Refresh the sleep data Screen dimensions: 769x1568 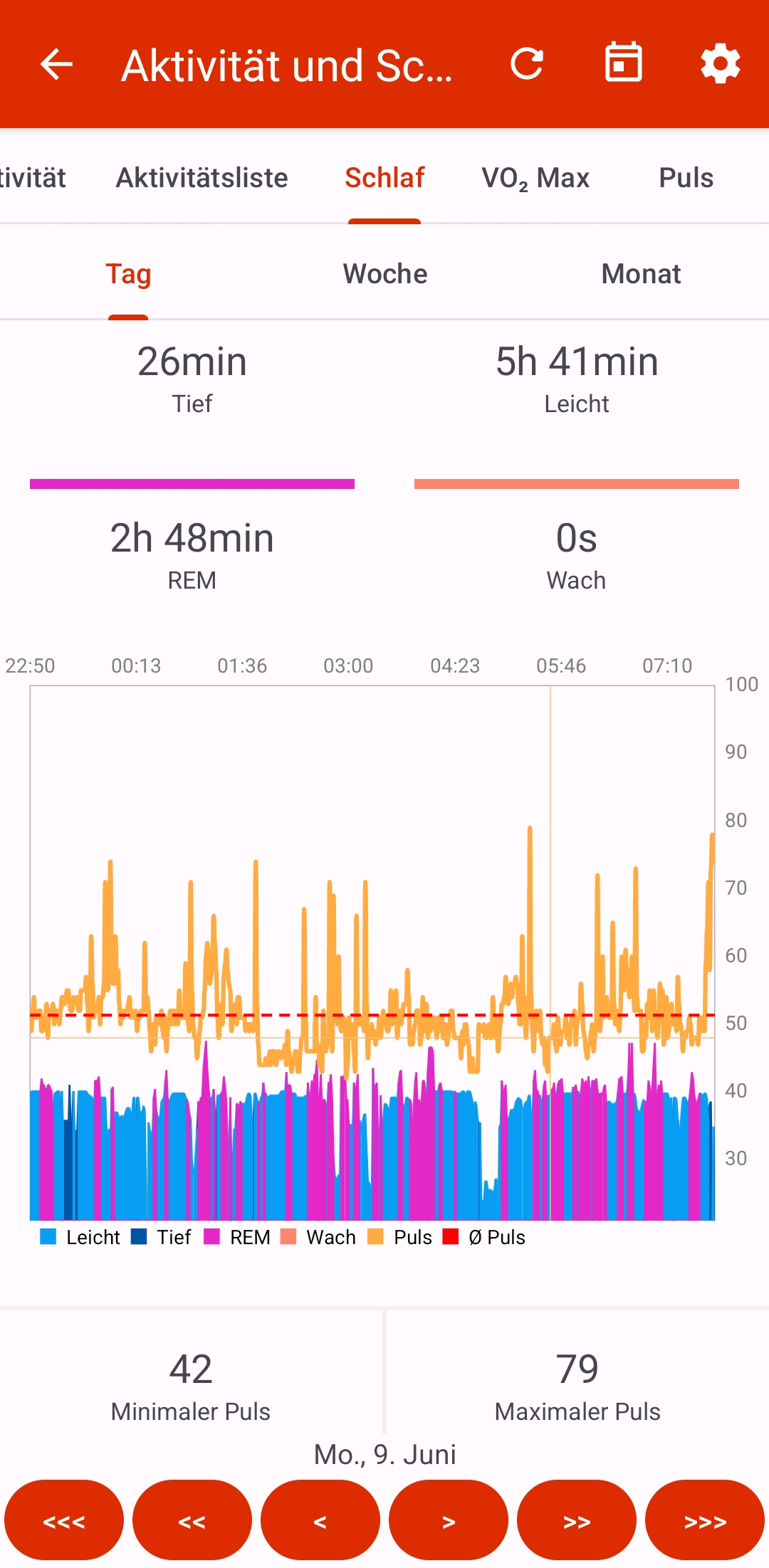[x=527, y=64]
